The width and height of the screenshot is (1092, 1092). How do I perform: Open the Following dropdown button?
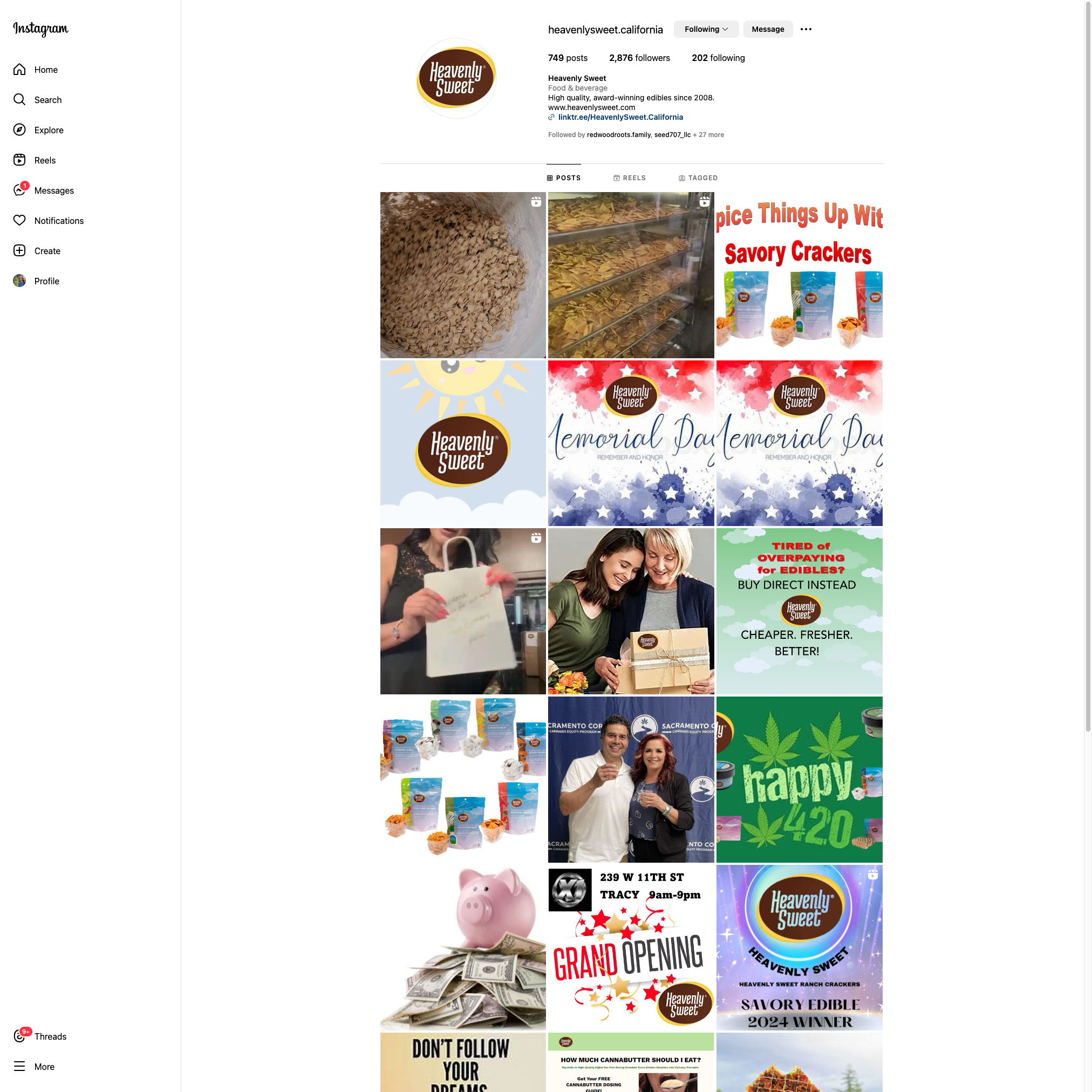(705, 29)
